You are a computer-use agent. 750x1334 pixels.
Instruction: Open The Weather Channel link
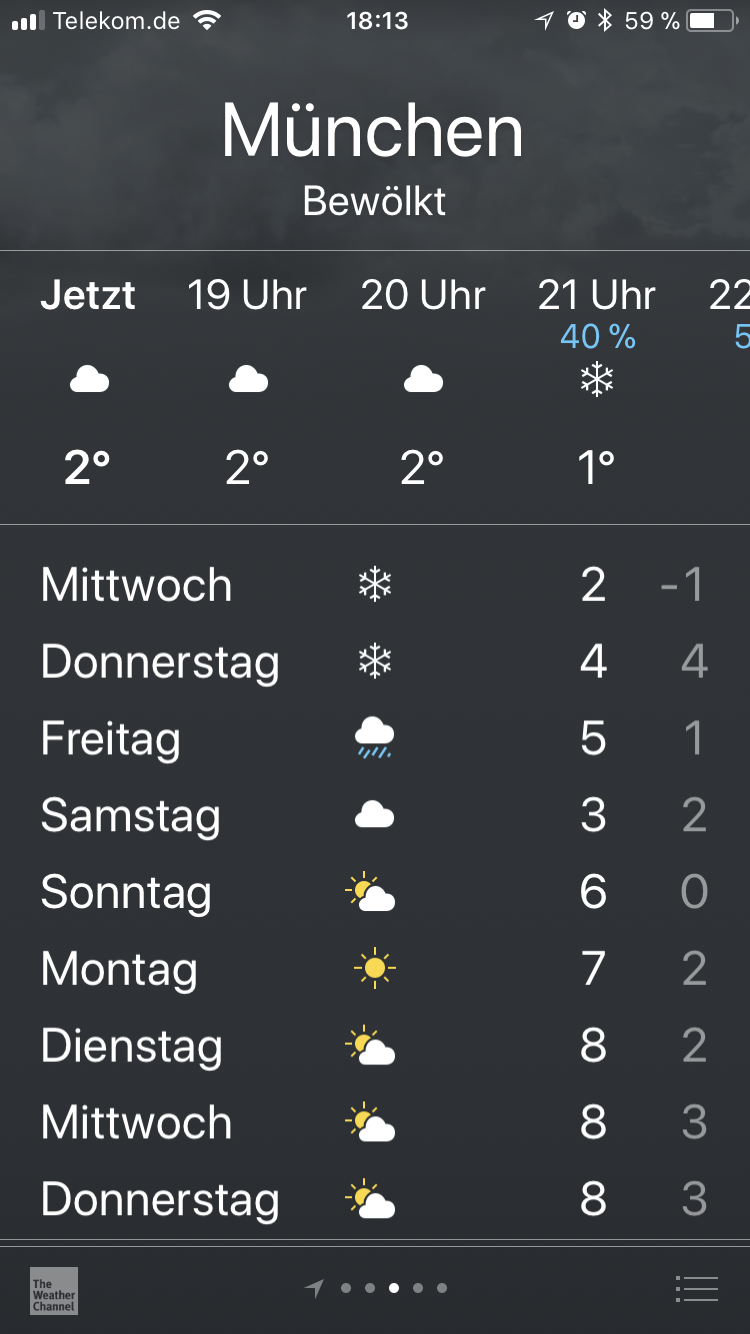click(x=54, y=1290)
